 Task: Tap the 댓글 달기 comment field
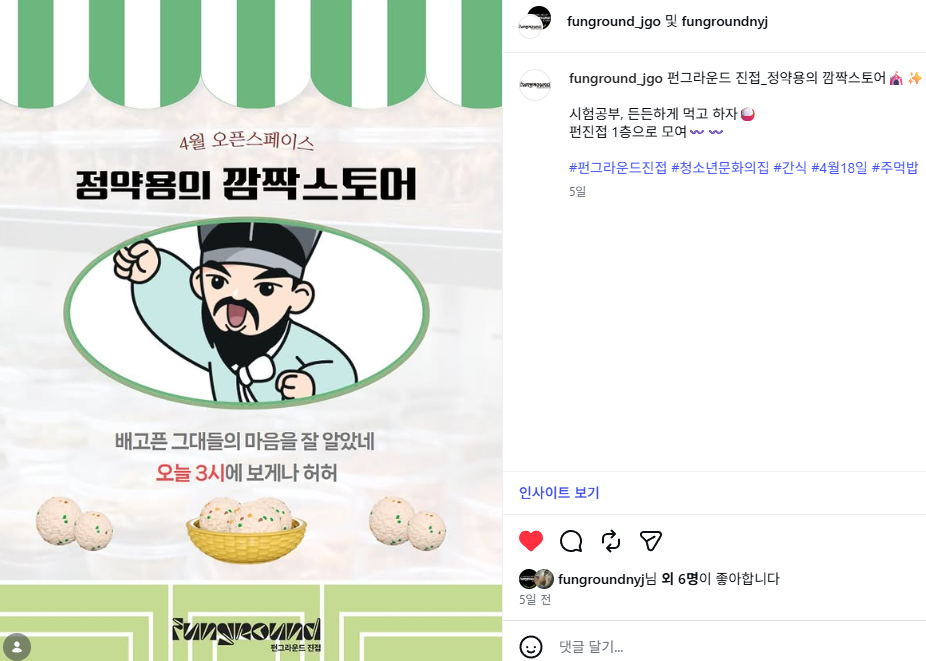point(700,647)
